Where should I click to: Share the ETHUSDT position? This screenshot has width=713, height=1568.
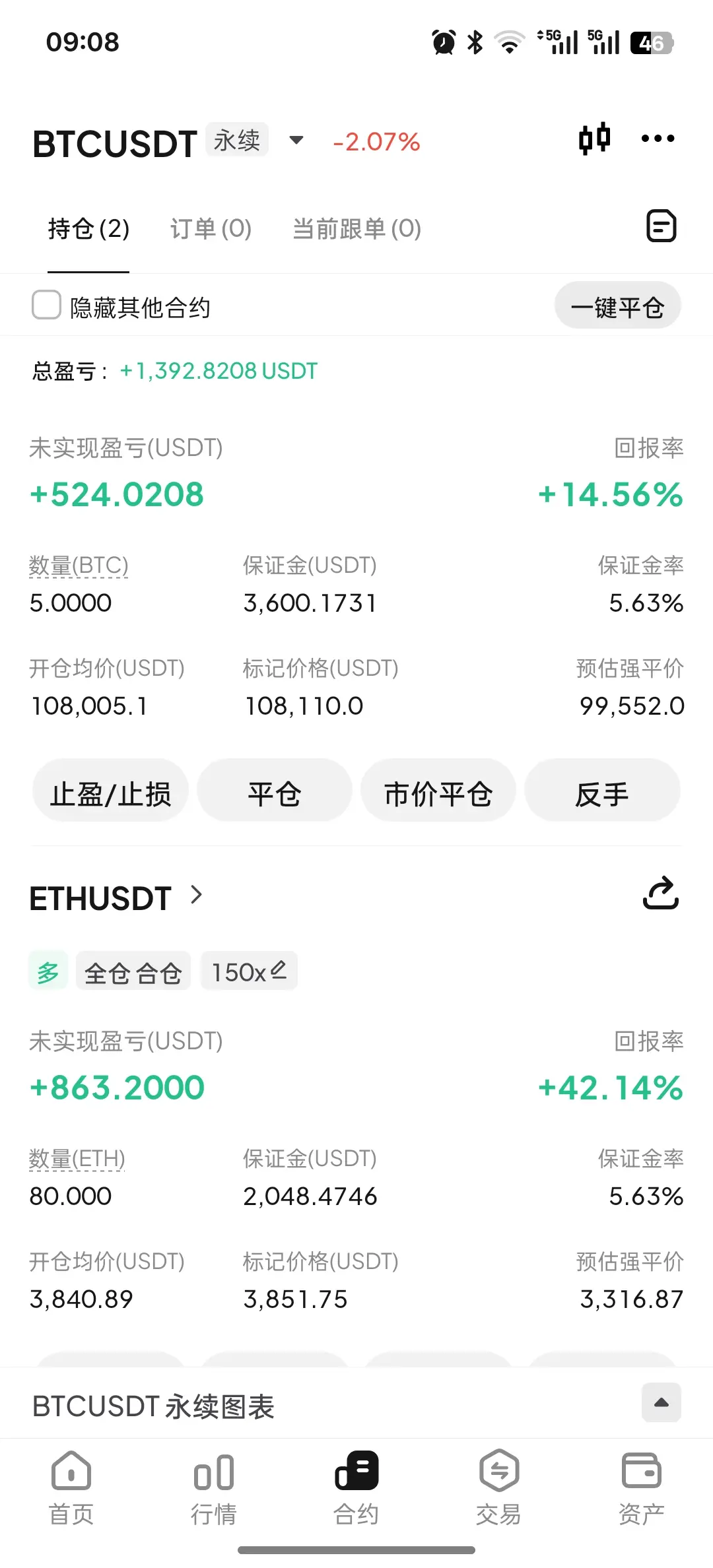pos(661,893)
